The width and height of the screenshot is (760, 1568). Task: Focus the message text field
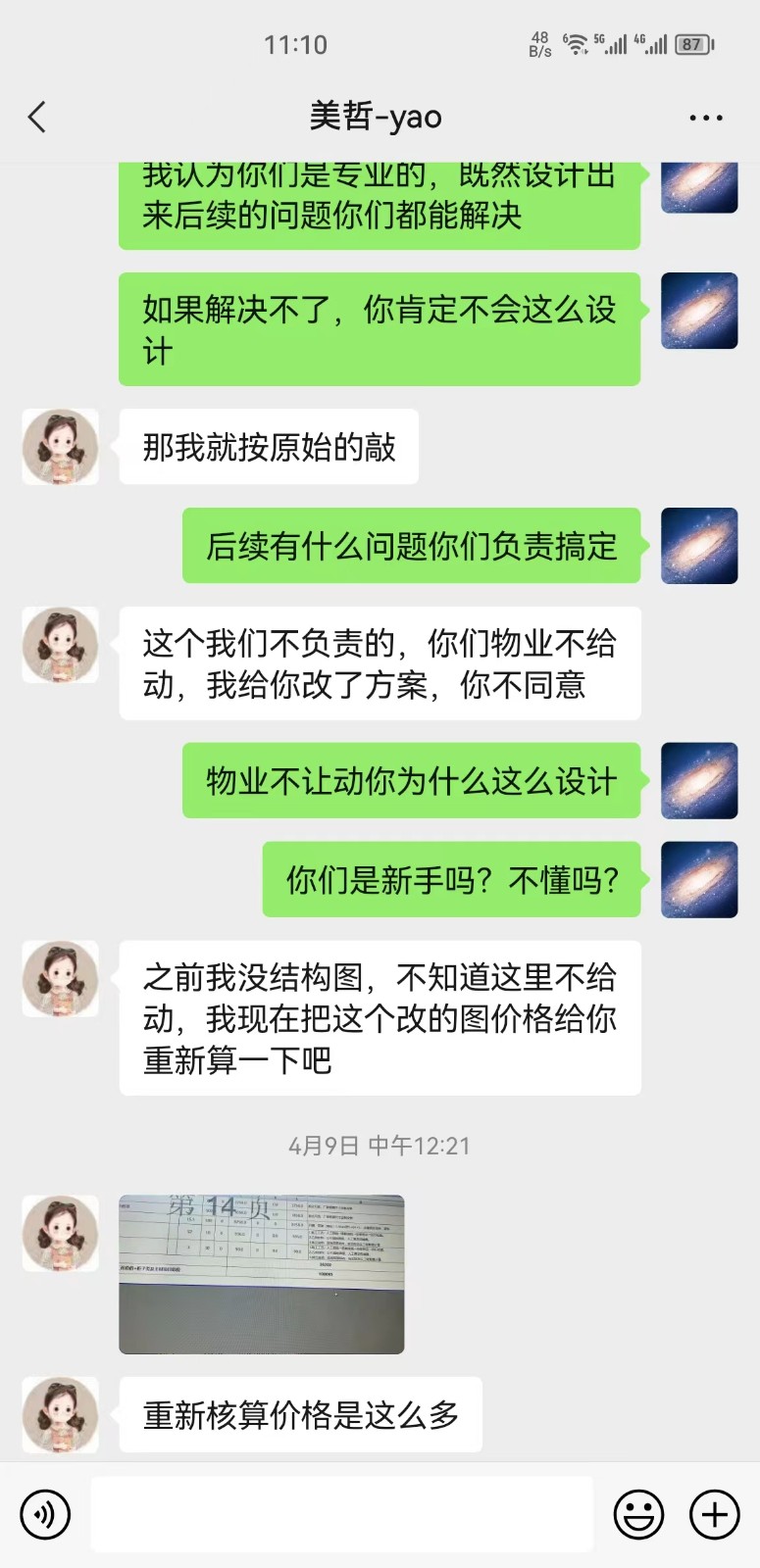(341, 1514)
